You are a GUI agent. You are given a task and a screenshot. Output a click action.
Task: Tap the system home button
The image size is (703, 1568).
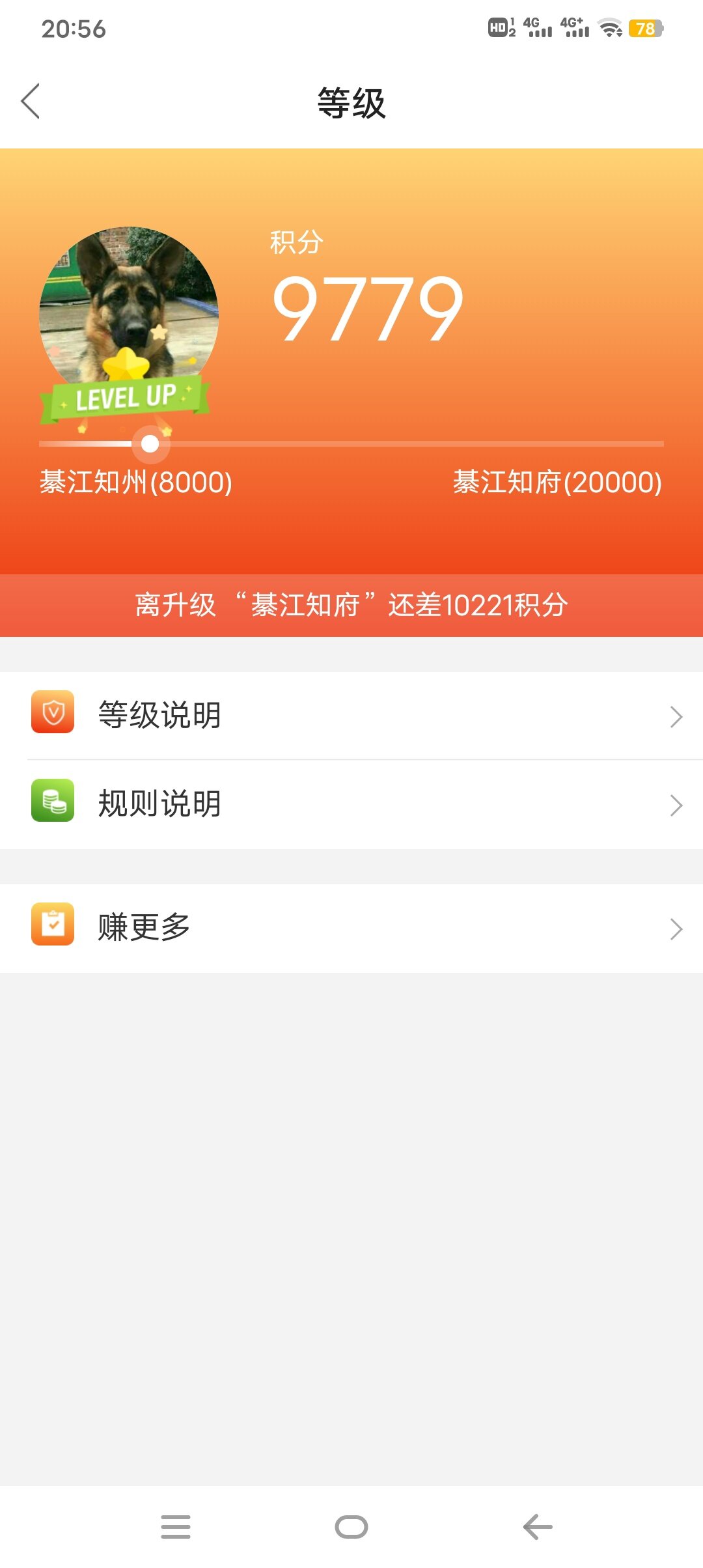tap(351, 1527)
